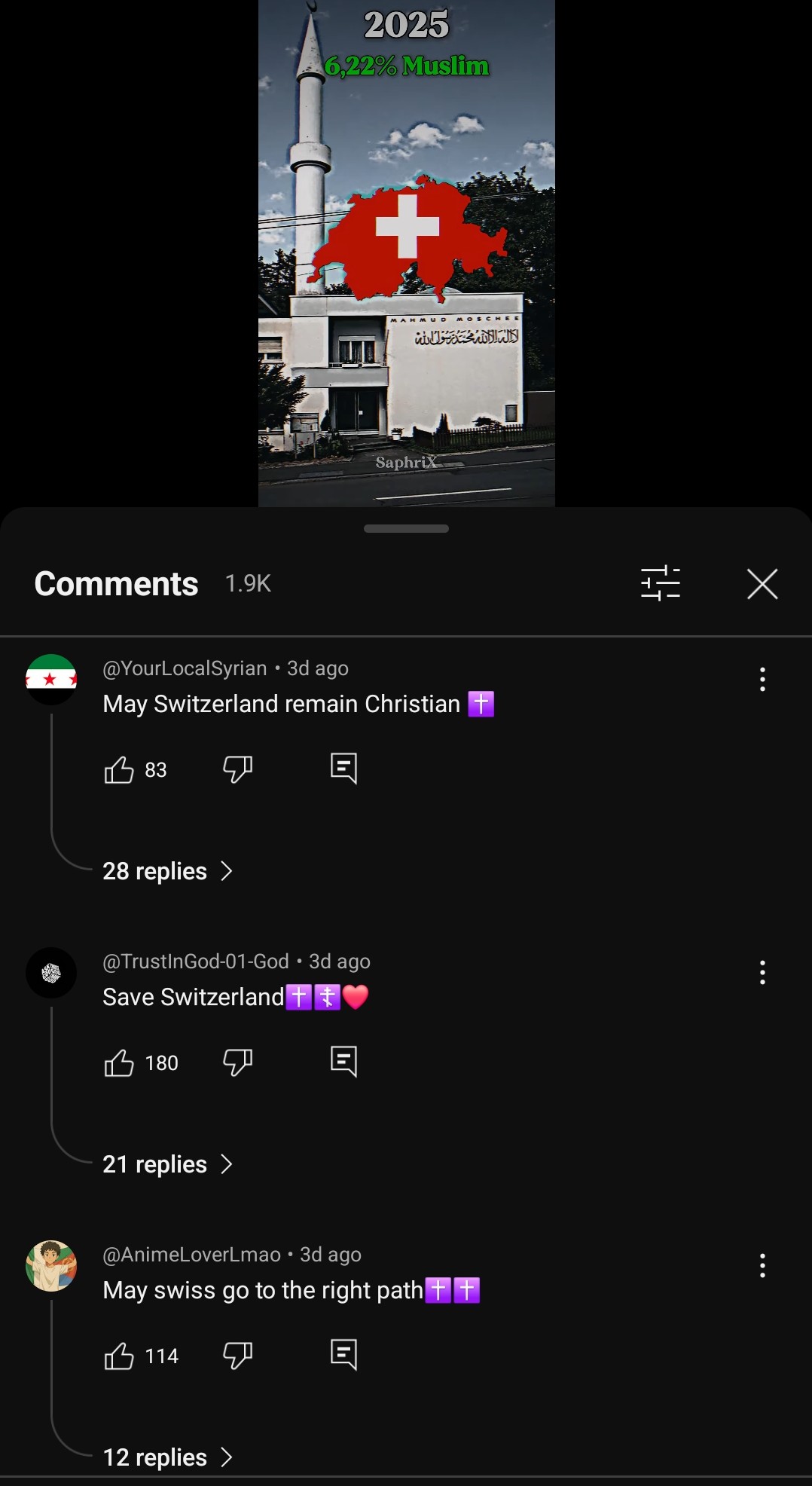Like @YourLocalSyrian's comment
The width and height of the screenshot is (812, 1486).
tap(119, 769)
